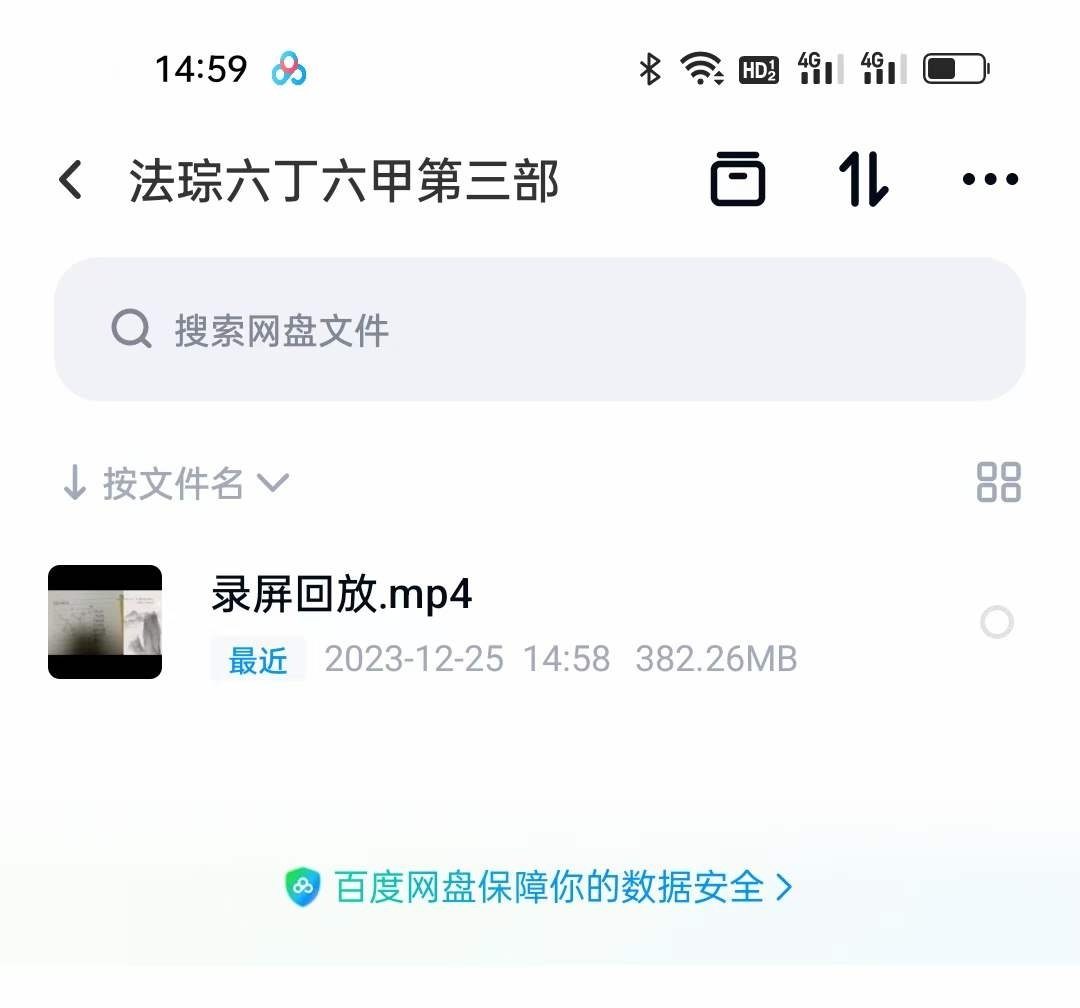Open the three-dot overflow menu
1080x1008 pixels.
tap(990, 180)
